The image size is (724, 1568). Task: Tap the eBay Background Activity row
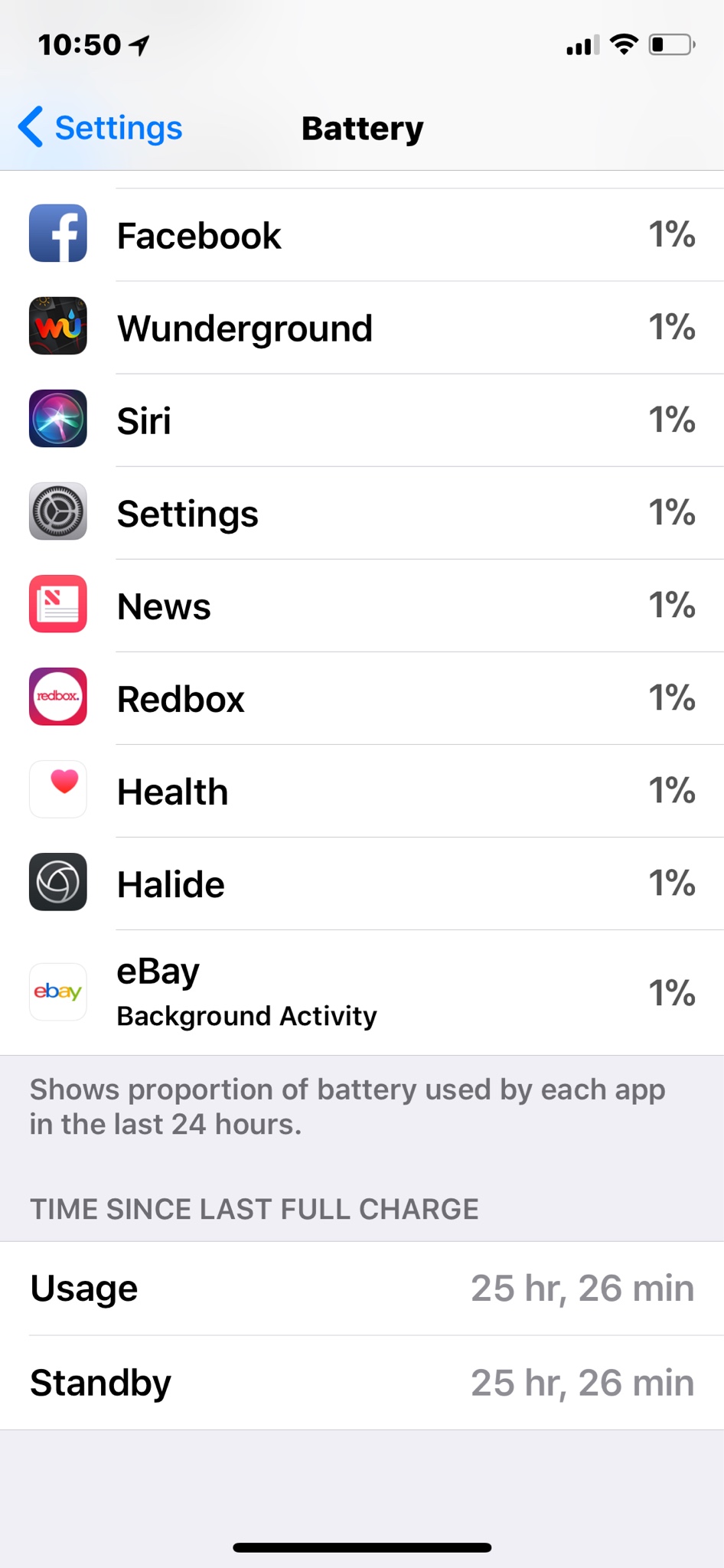(362, 992)
